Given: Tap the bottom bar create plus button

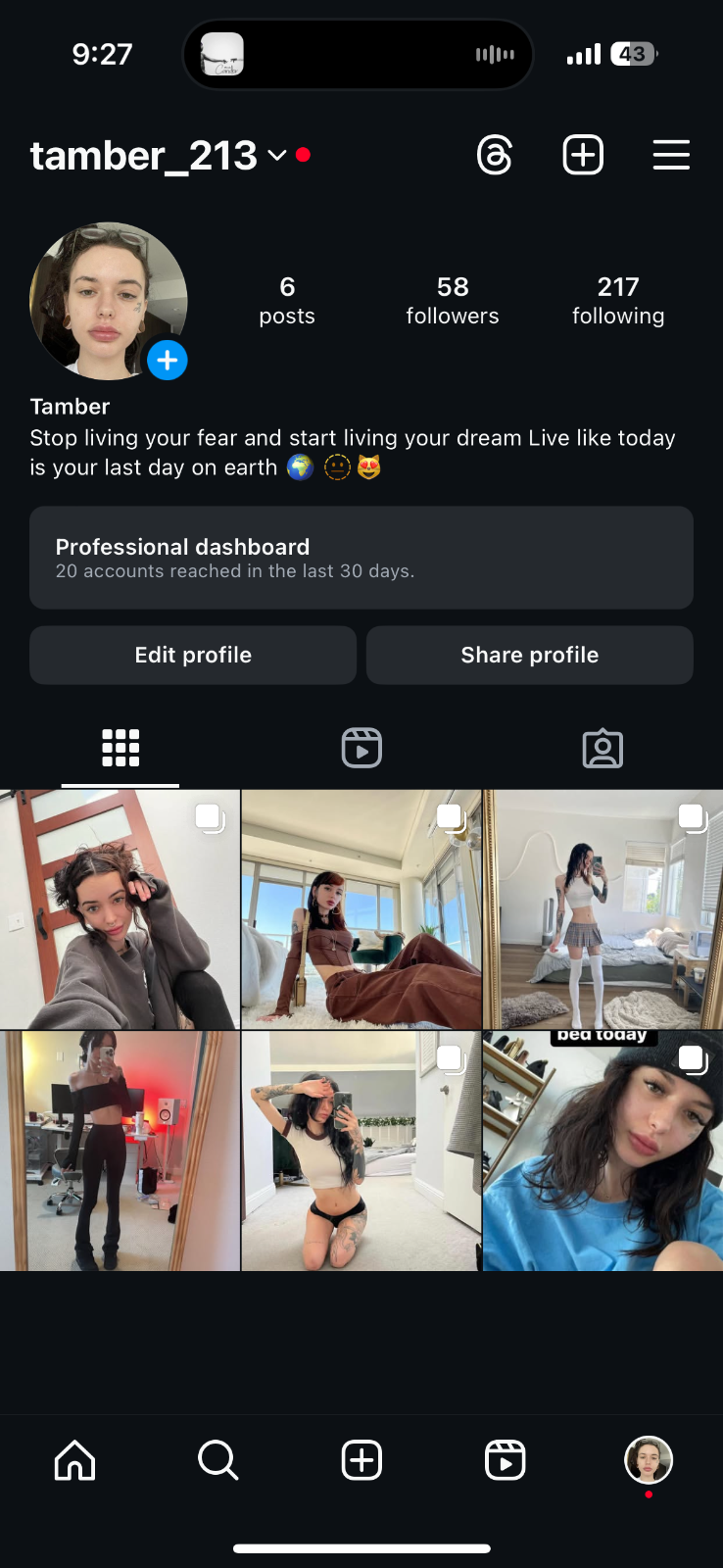Looking at the screenshot, I should [x=361, y=1460].
